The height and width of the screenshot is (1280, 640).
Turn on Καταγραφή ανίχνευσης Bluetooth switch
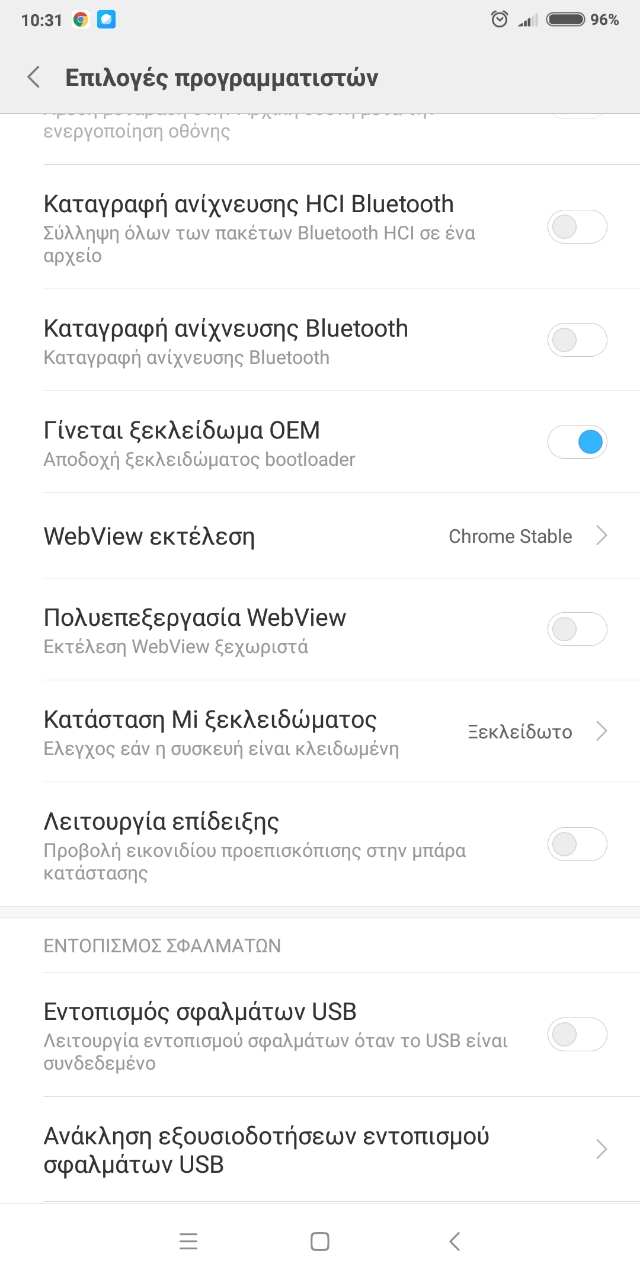577,340
